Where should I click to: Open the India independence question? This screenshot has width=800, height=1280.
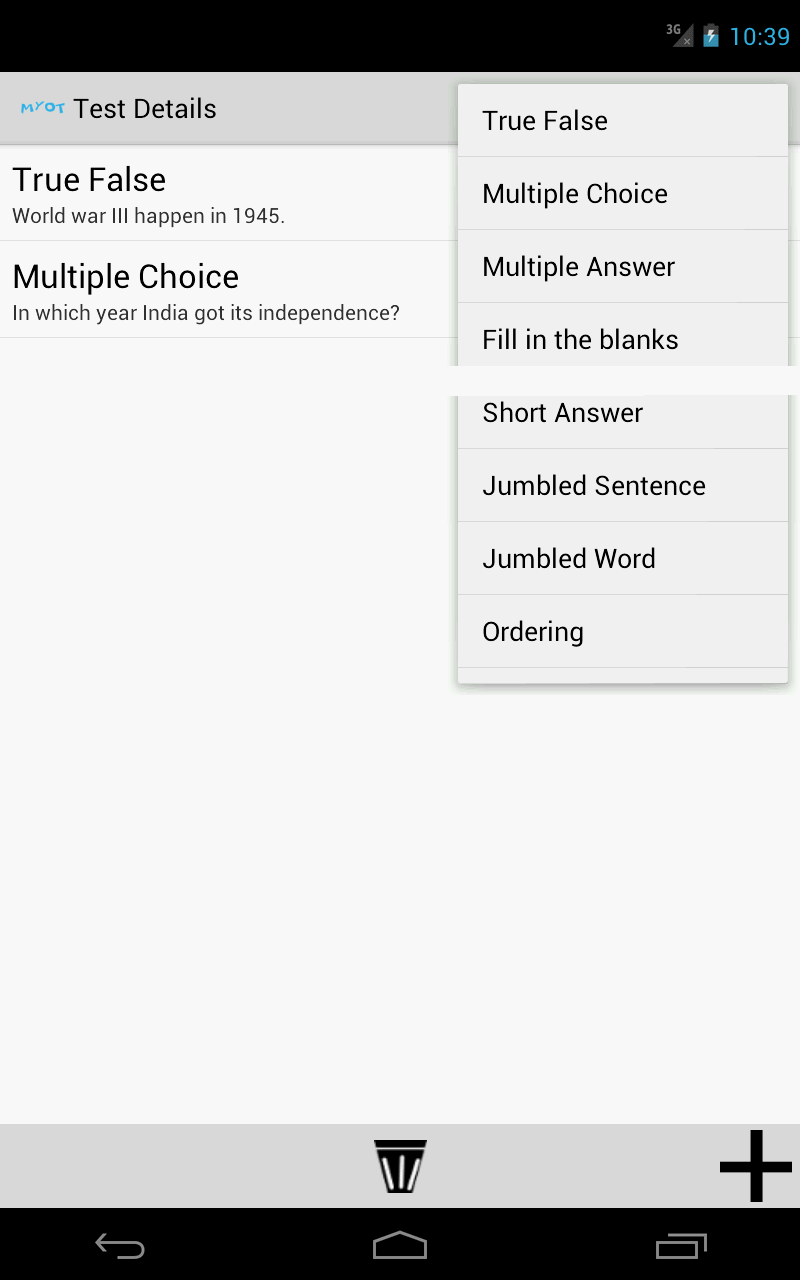coord(200,290)
